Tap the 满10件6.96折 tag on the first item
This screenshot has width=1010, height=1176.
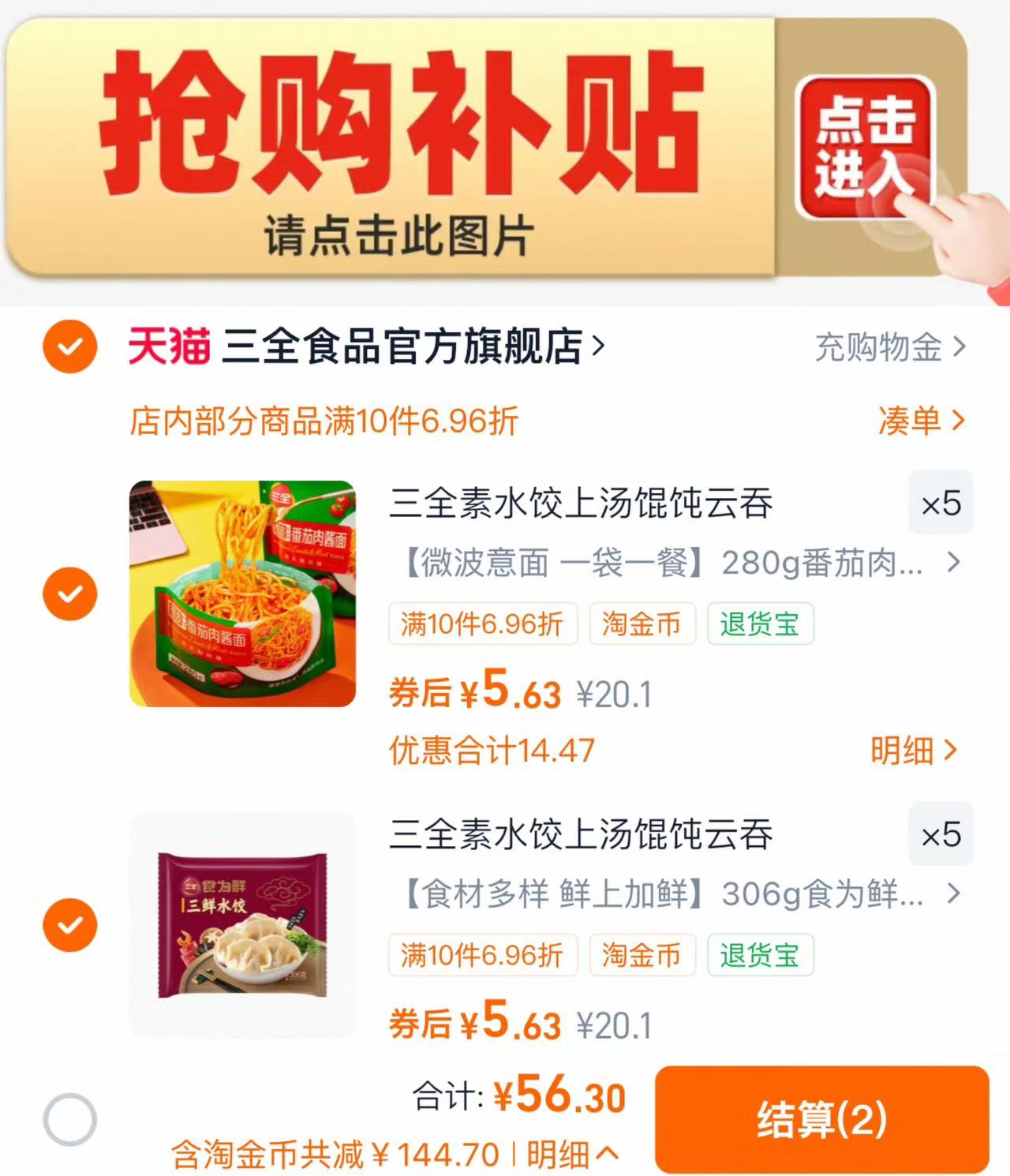pyautogui.click(x=483, y=624)
